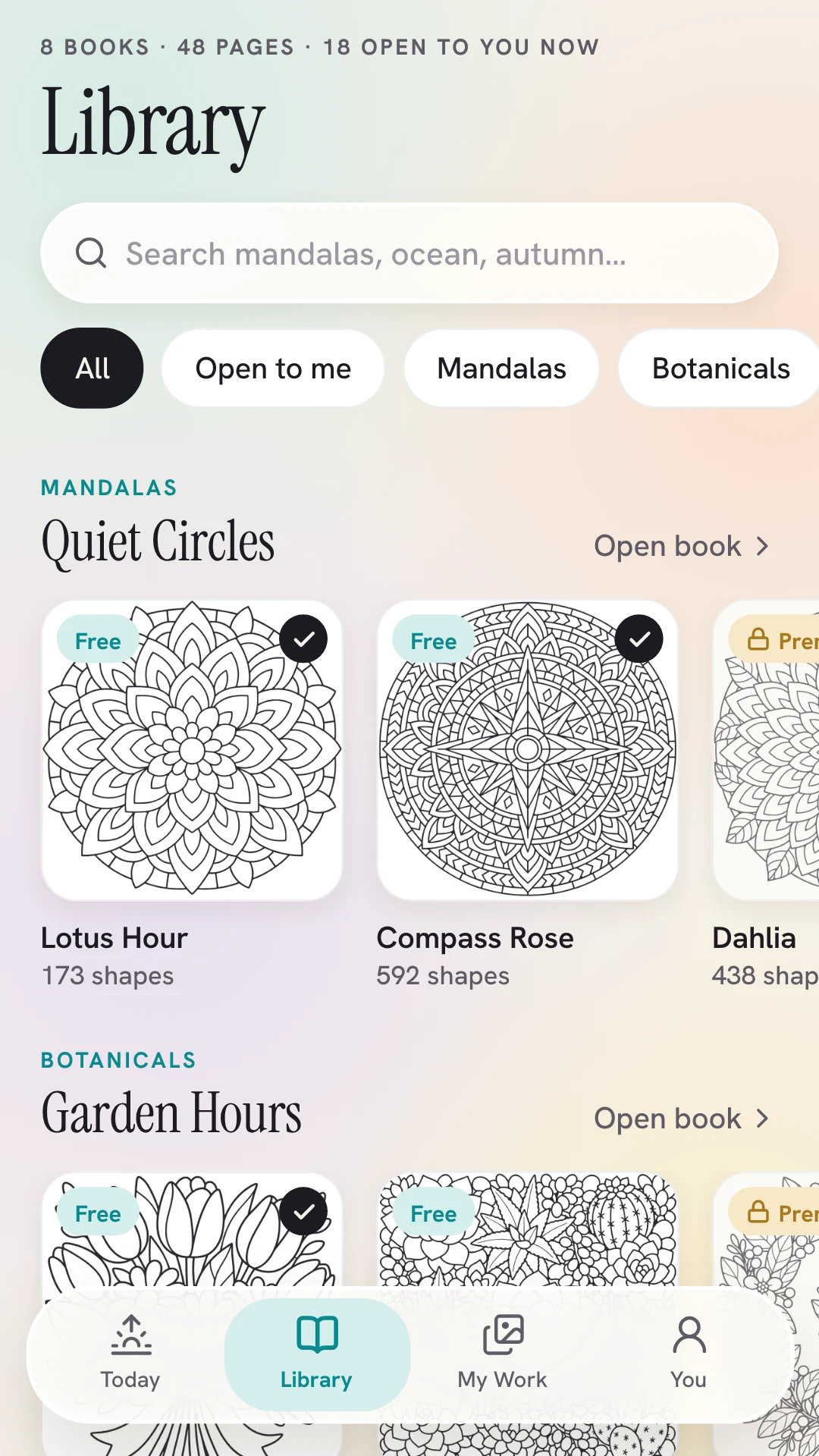The width and height of the screenshot is (819, 1456).
Task: Open book for Quiet Circles
Action: (681, 546)
